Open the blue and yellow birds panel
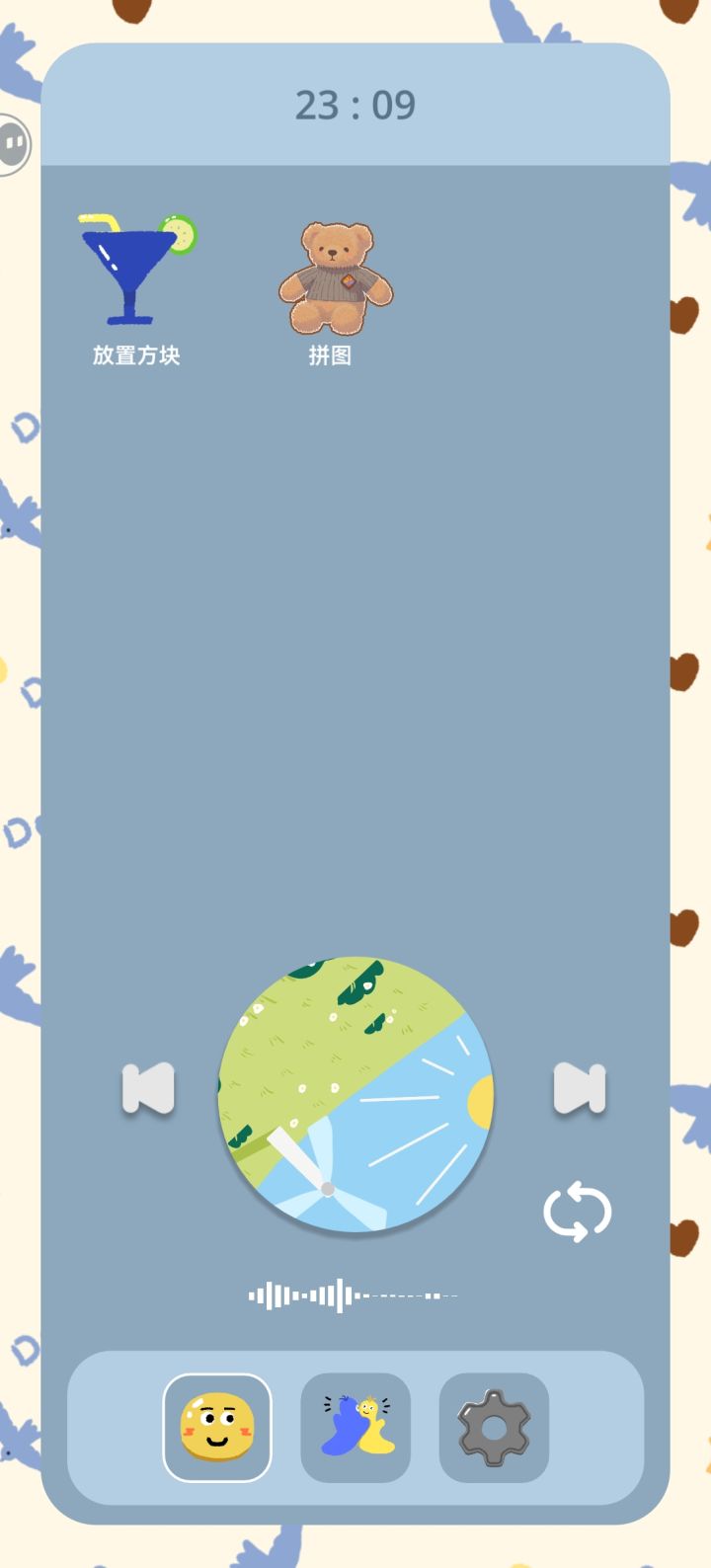Viewport: 711px width, 1568px height. click(x=355, y=1428)
